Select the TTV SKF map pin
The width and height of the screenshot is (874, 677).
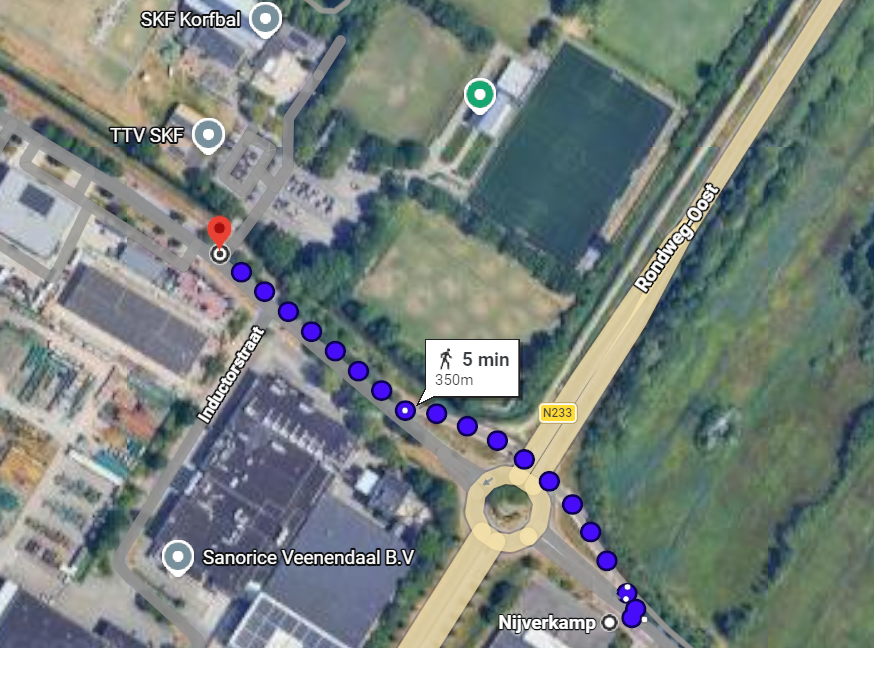(208, 134)
